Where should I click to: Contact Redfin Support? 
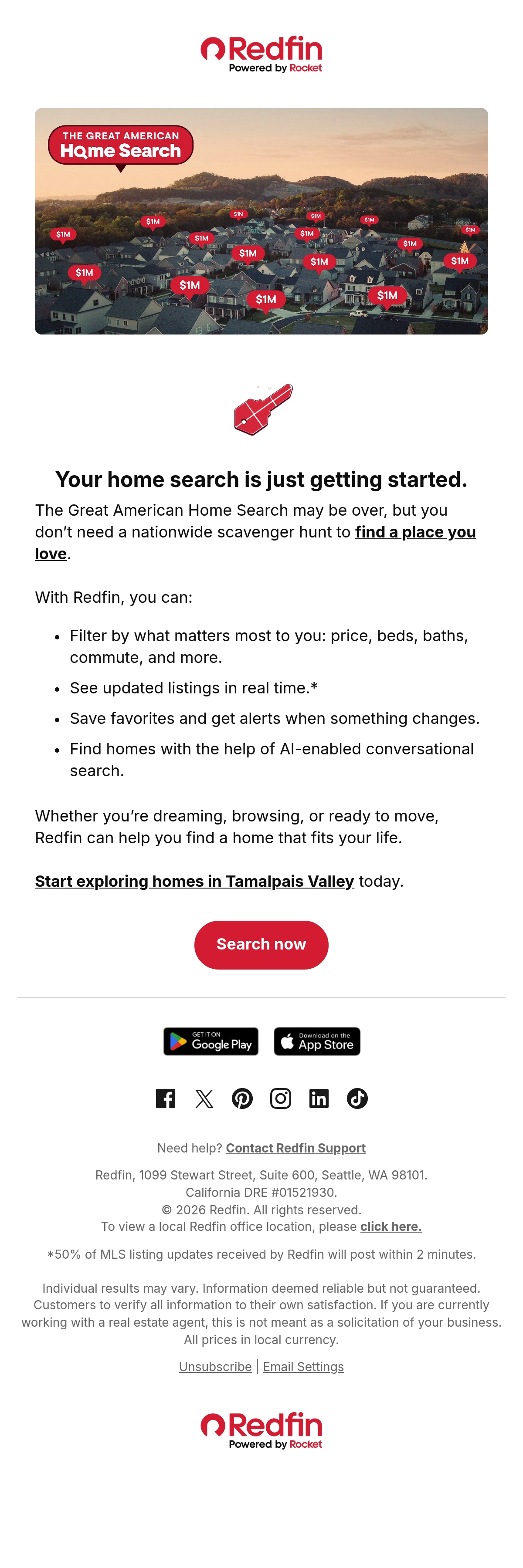tap(296, 1148)
